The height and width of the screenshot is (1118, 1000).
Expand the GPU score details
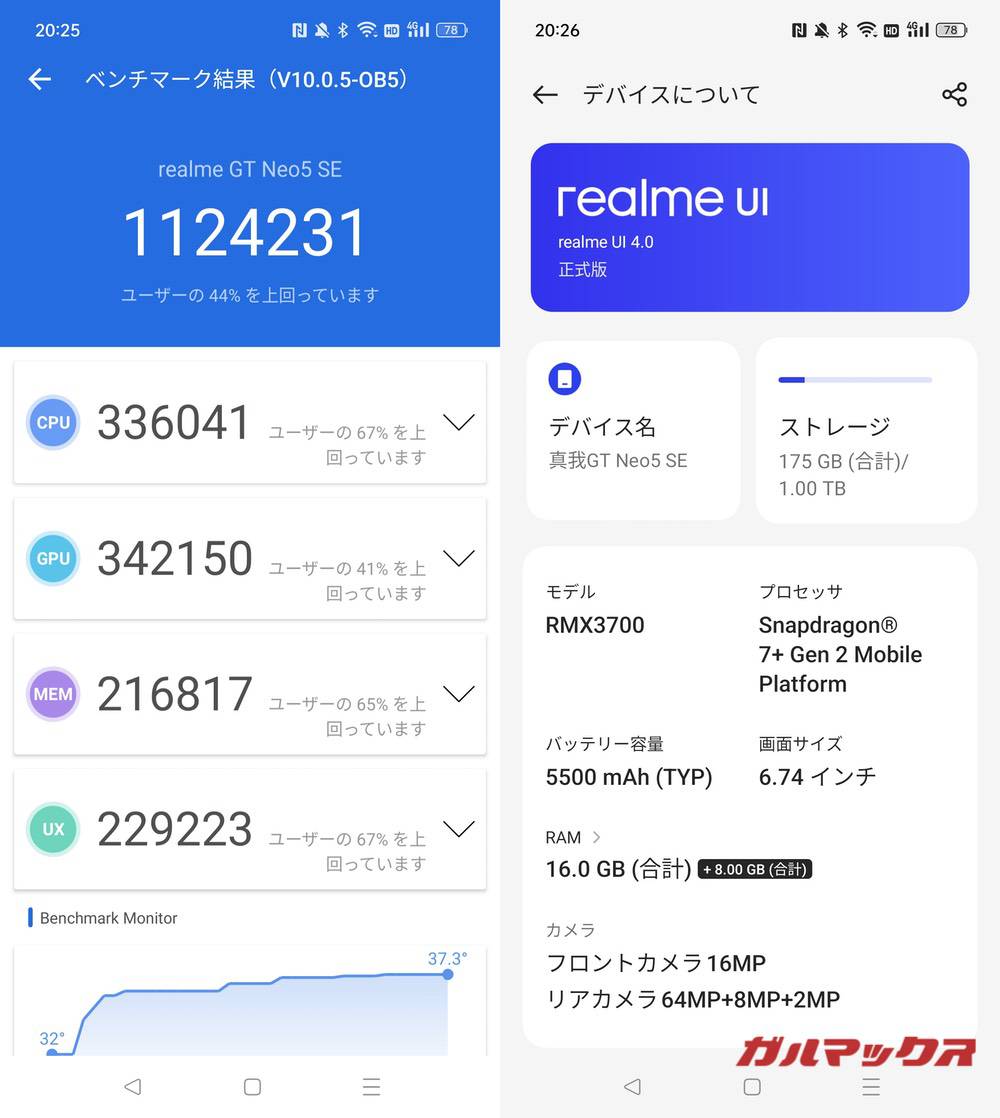[x=459, y=558]
